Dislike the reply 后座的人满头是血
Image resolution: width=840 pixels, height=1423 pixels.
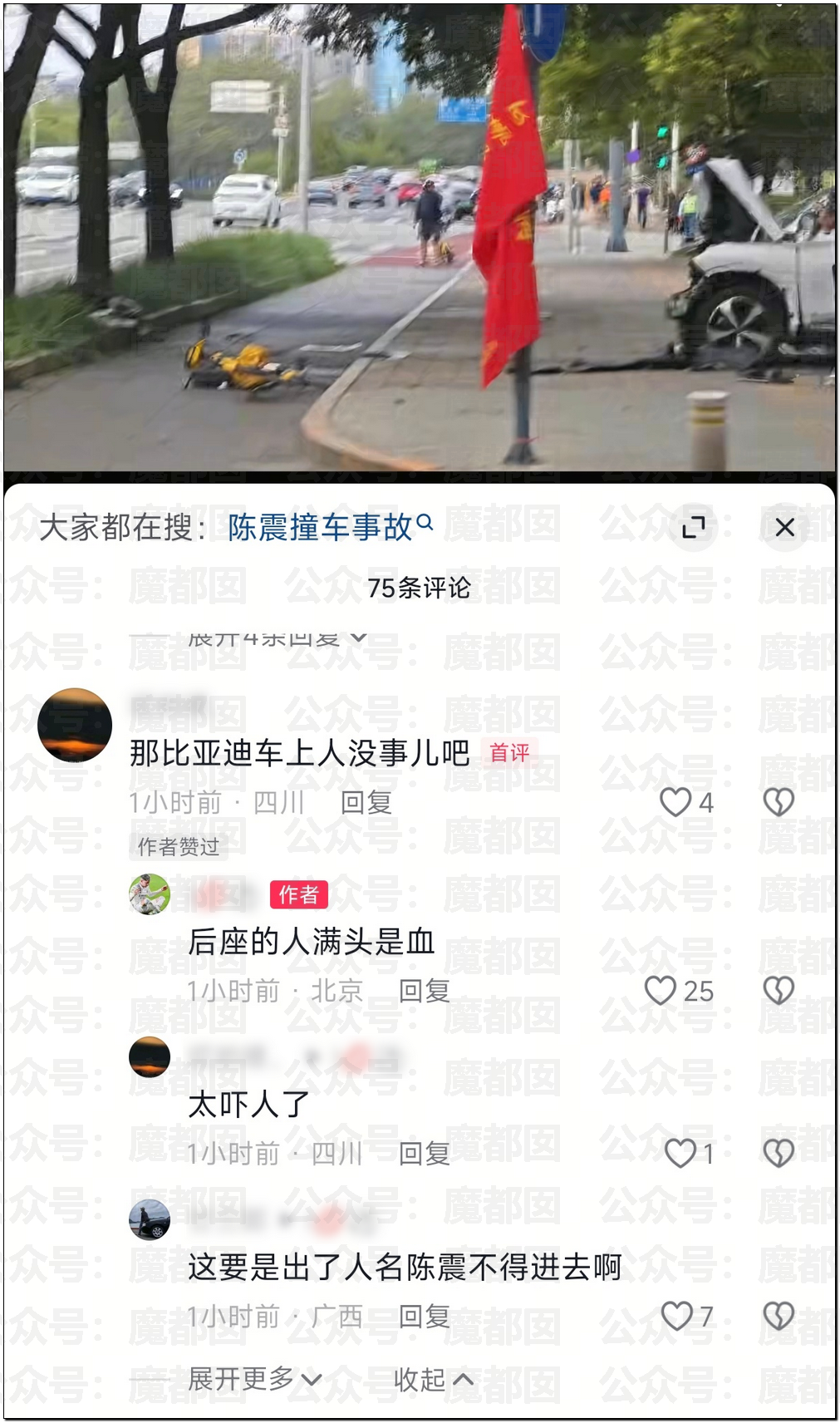coord(779,991)
